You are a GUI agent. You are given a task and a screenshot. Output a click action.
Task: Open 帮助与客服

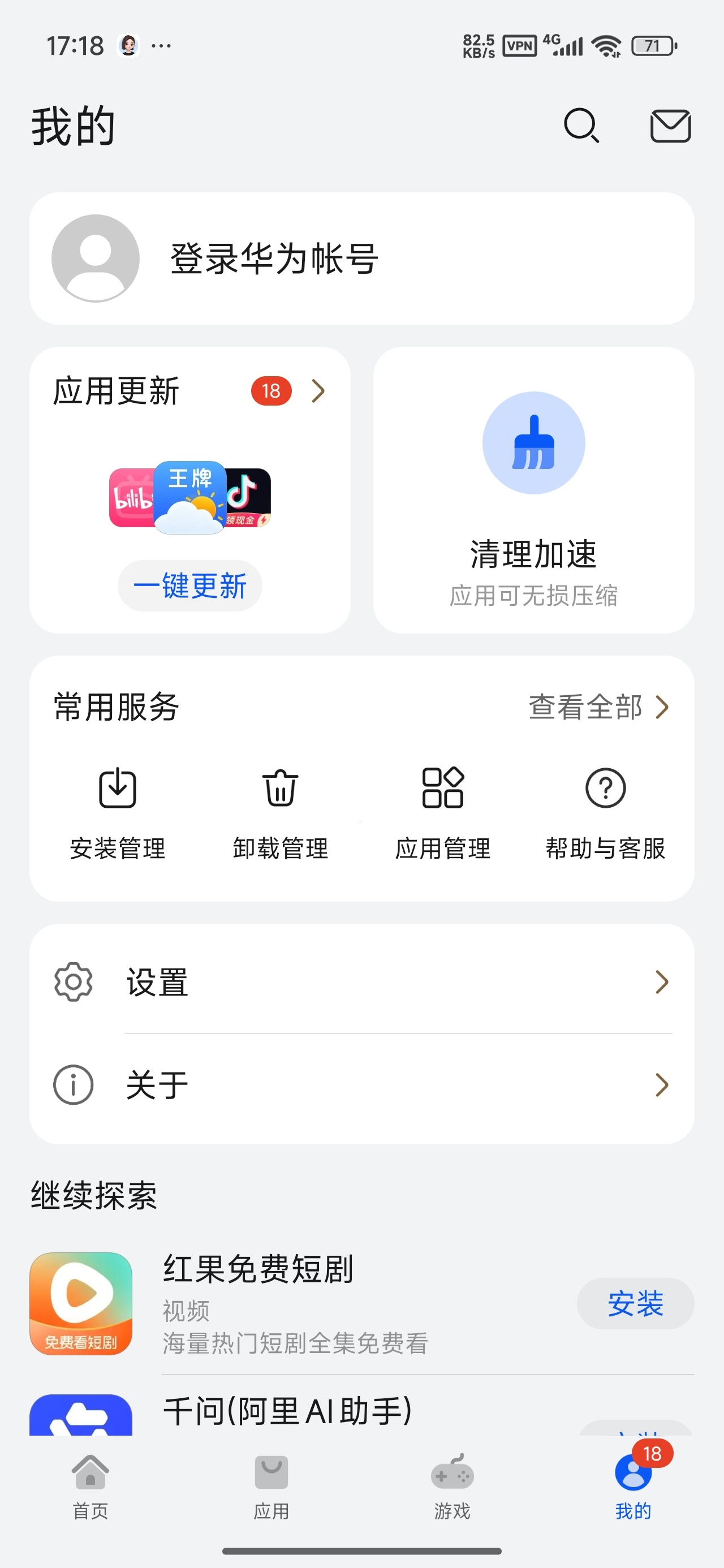605,814
